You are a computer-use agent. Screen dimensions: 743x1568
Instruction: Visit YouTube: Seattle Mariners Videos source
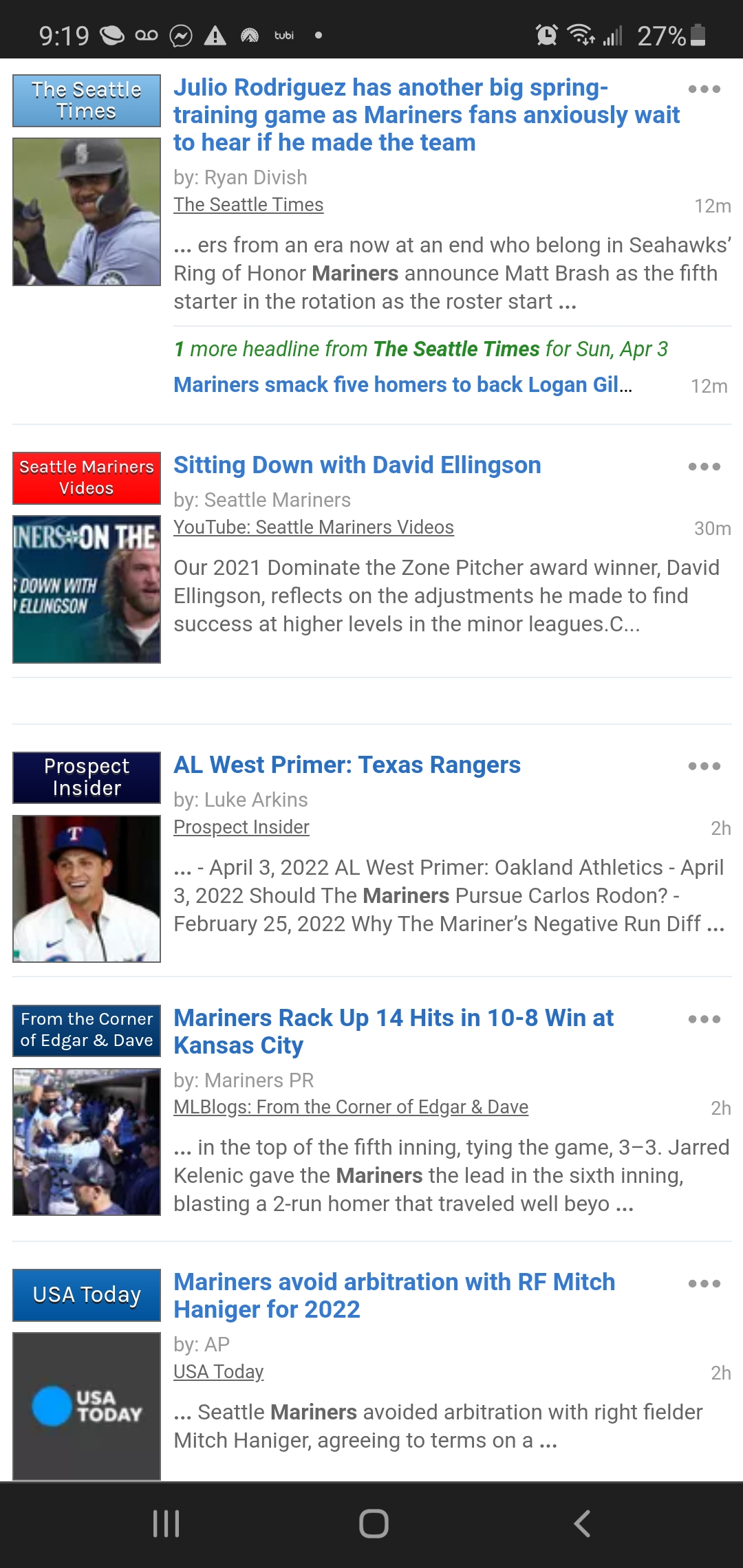(x=314, y=527)
